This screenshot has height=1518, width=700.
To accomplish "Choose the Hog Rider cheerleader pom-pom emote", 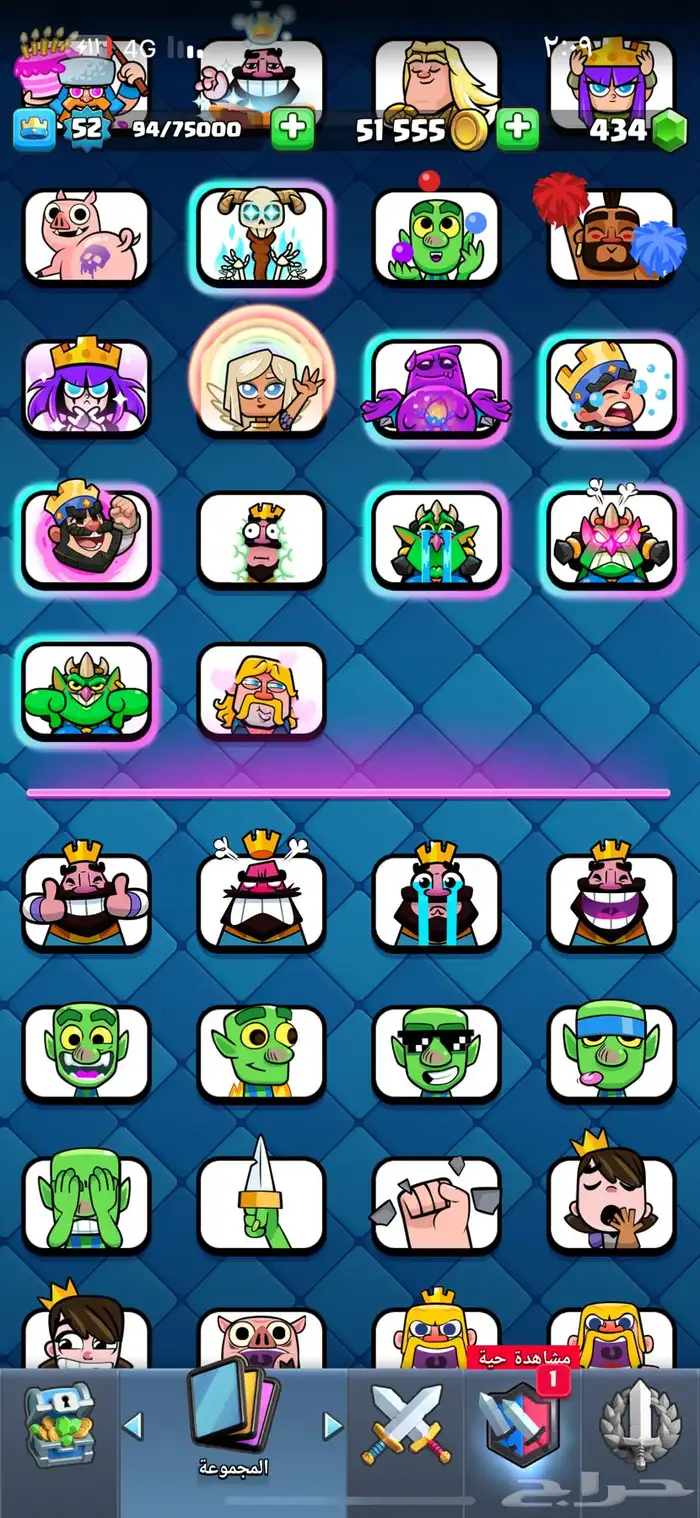I will coord(611,235).
